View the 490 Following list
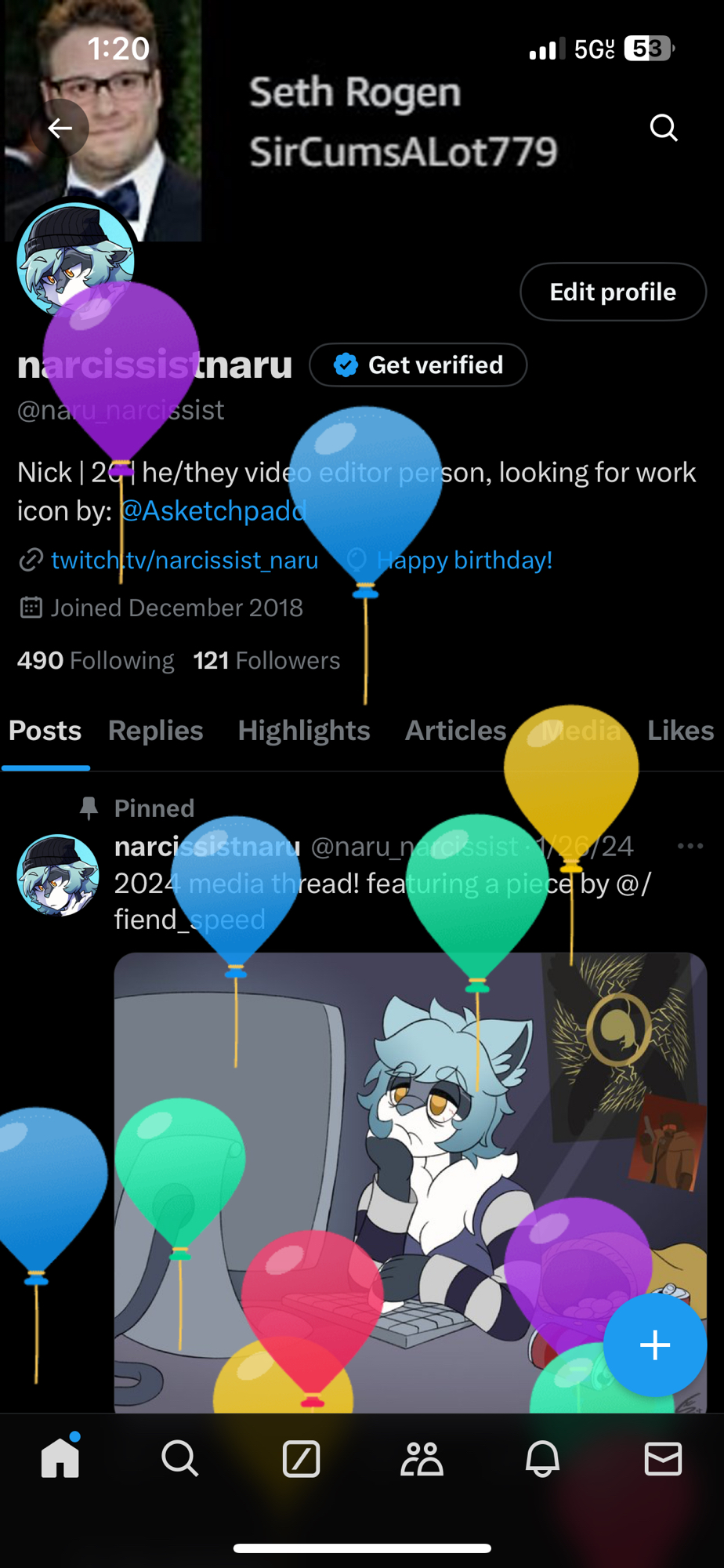This screenshot has height=1568, width=724. coord(96,660)
